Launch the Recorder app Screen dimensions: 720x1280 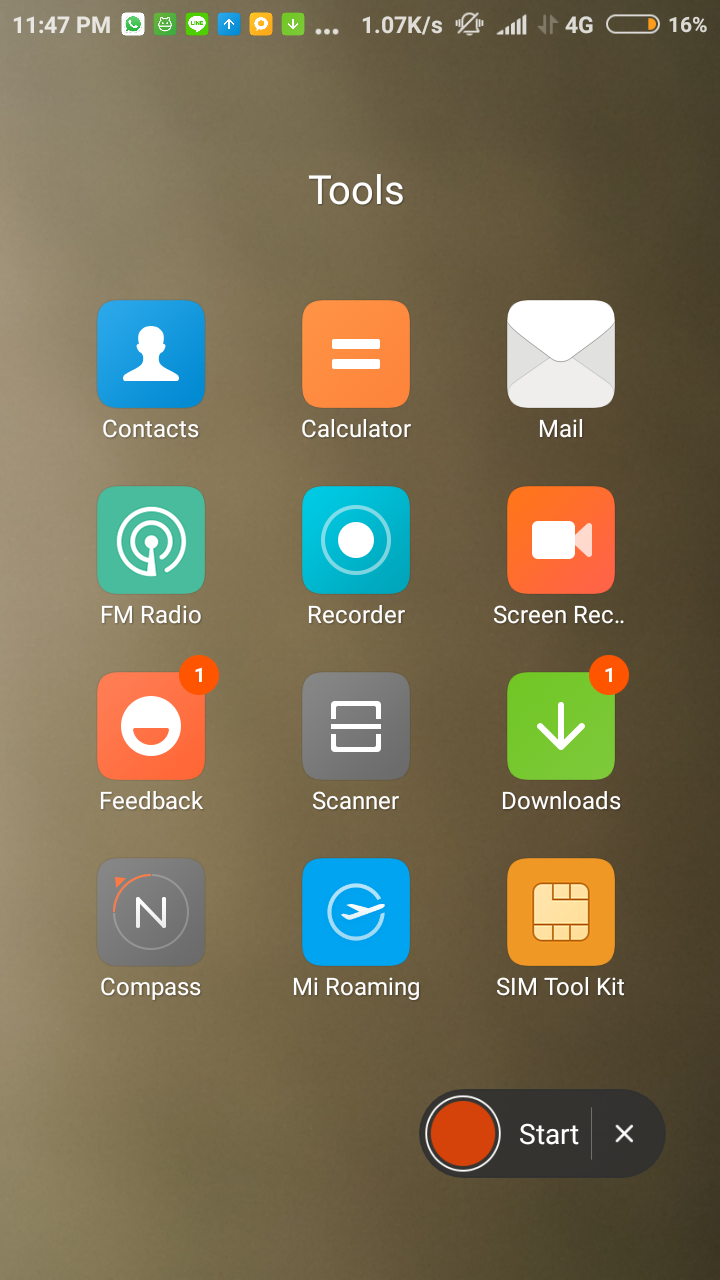(x=356, y=540)
